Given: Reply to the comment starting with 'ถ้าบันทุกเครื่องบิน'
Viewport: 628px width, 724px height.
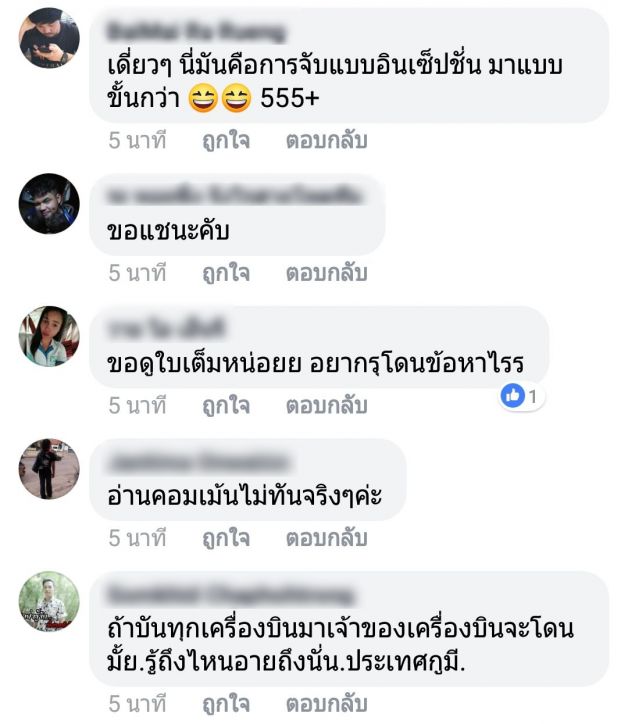Looking at the screenshot, I should click(x=326, y=704).
